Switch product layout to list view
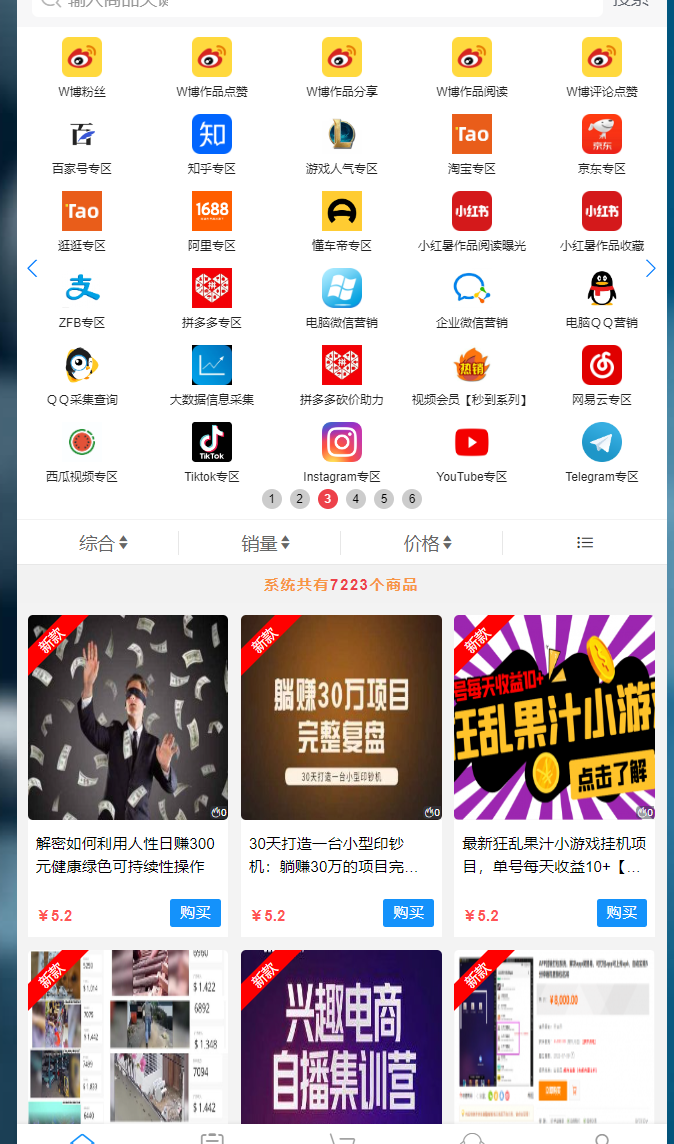Image resolution: width=674 pixels, height=1144 pixels. (585, 543)
